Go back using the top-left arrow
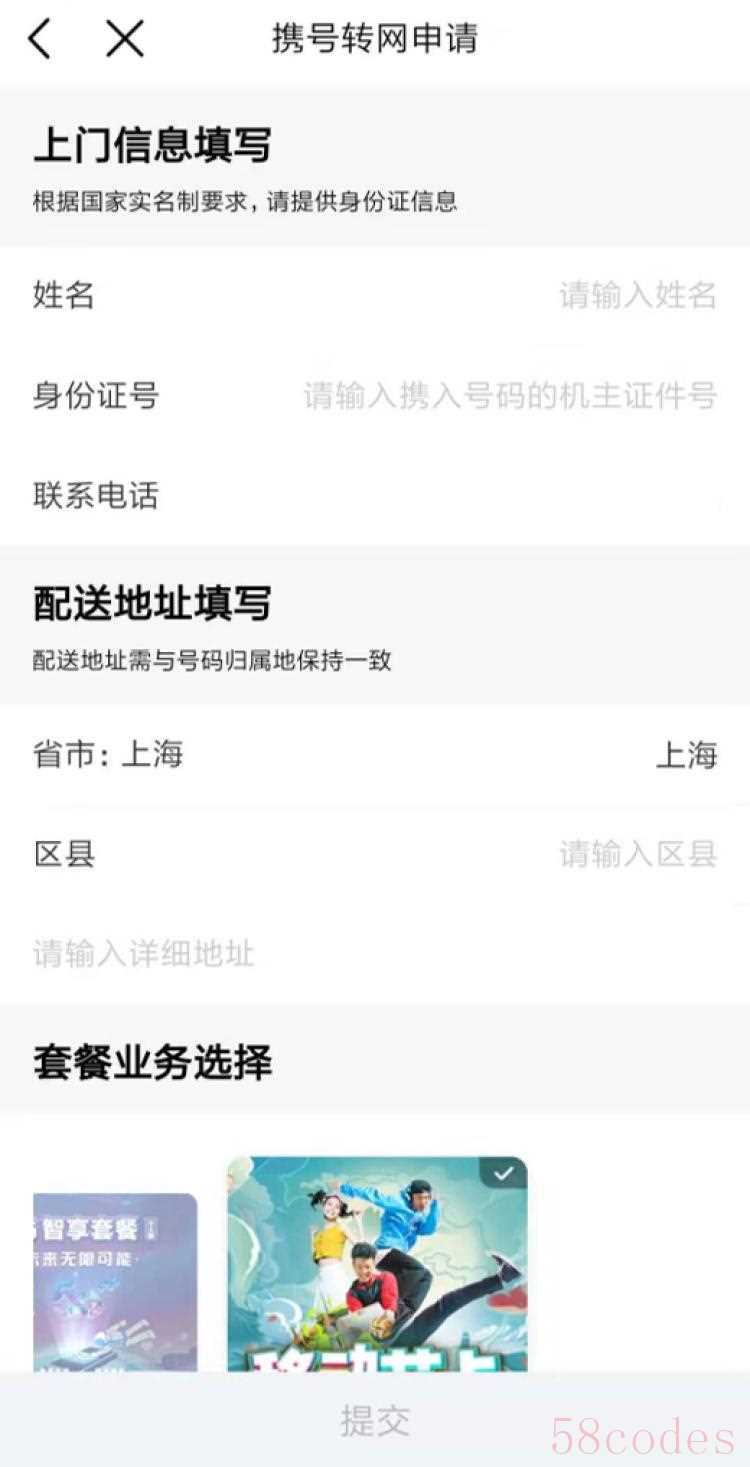 click(39, 39)
